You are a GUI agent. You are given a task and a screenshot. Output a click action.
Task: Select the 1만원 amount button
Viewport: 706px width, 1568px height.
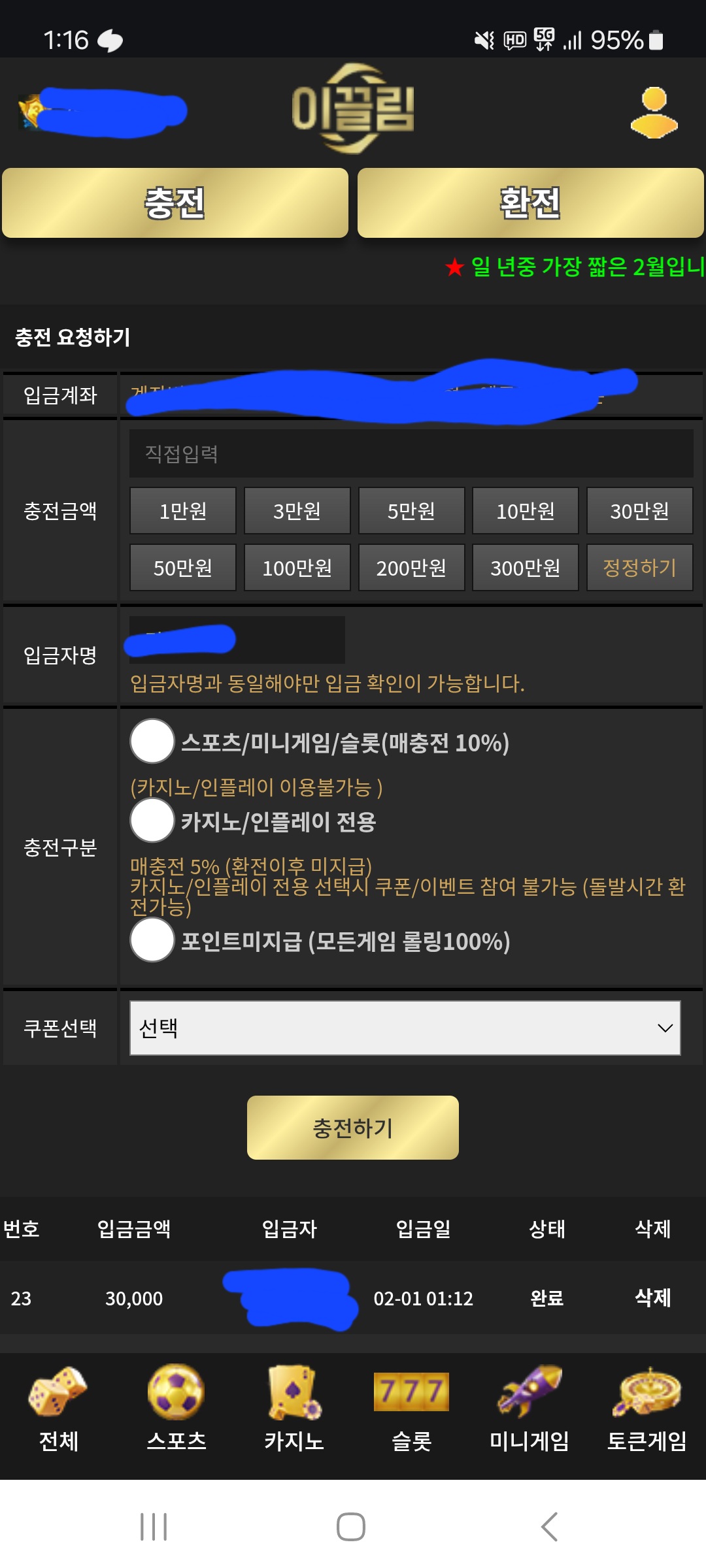183,511
